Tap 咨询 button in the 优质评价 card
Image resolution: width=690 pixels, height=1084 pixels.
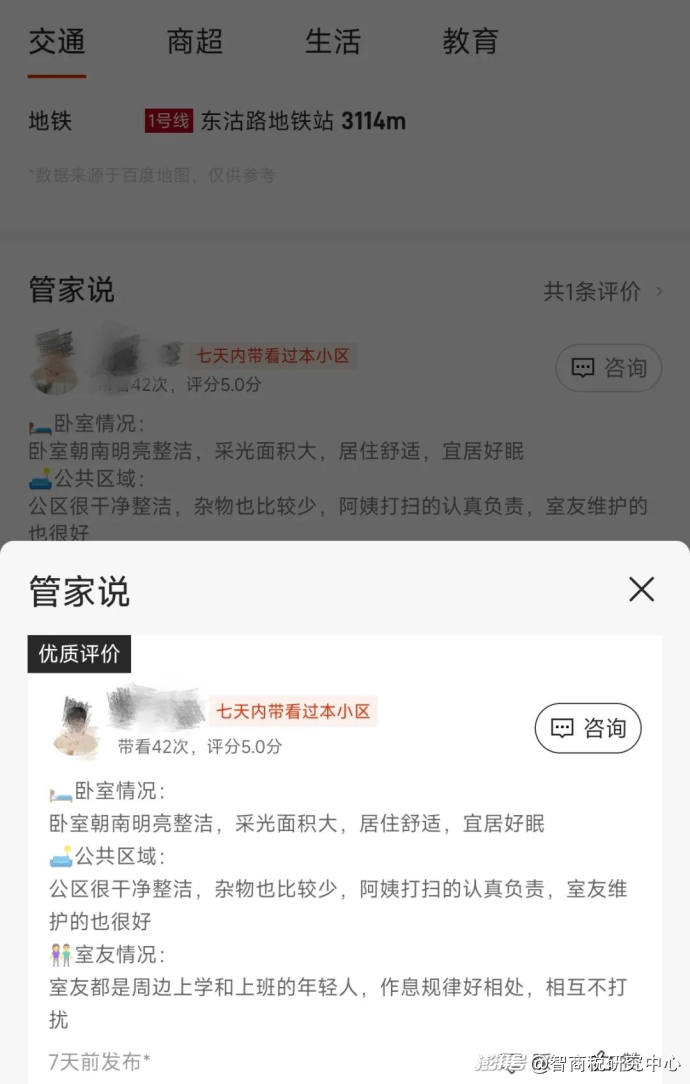coord(588,728)
